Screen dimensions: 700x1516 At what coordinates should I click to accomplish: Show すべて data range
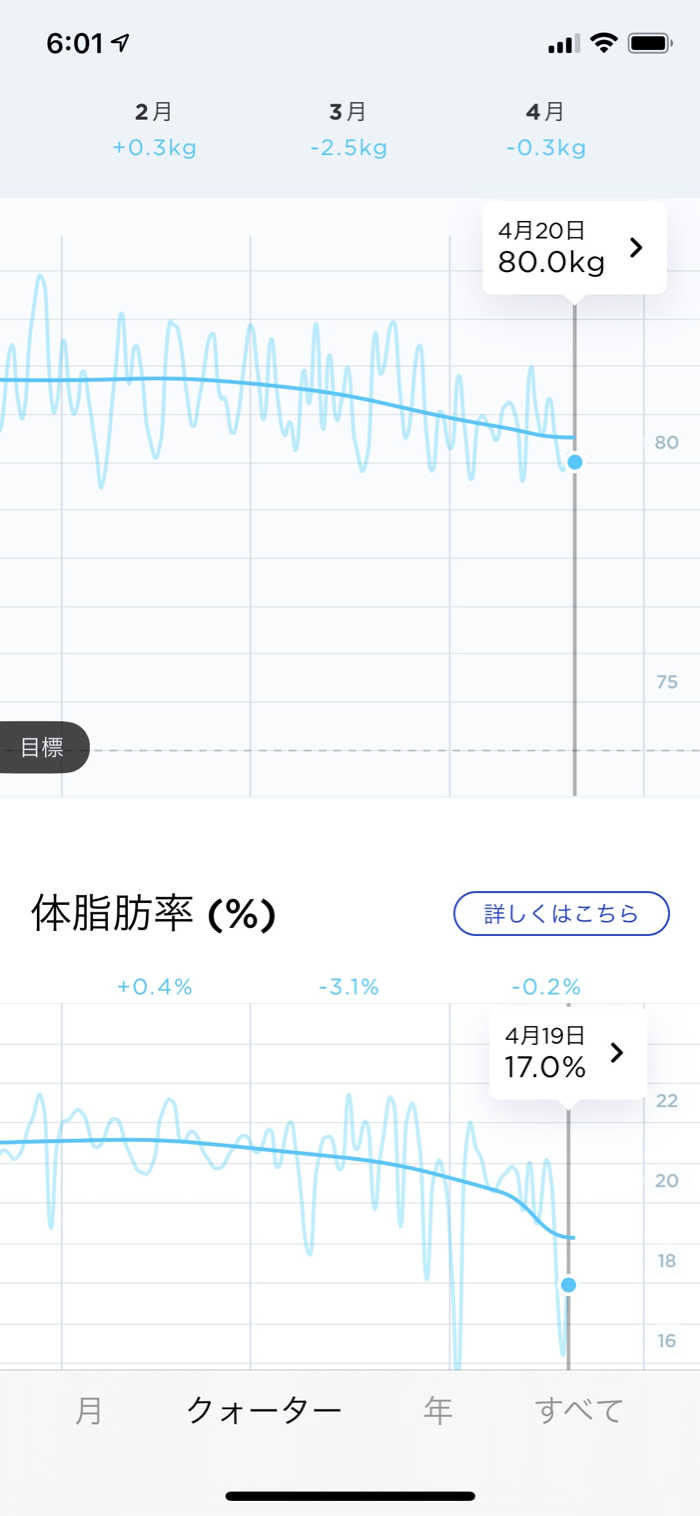click(x=579, y=1410)
